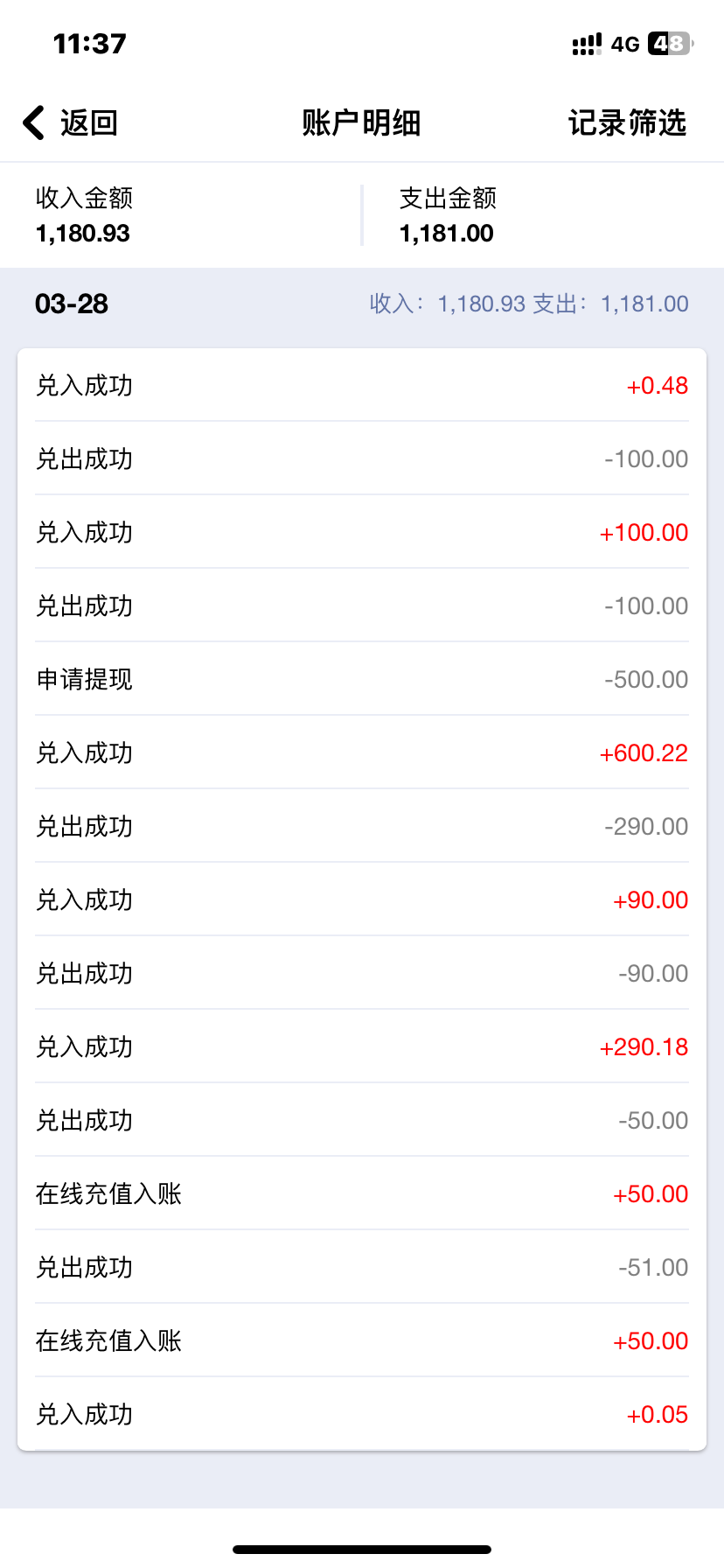Tap the battery indicator showing 48
Viewport: 724px width, 1568px height.
tap(667, 43)
